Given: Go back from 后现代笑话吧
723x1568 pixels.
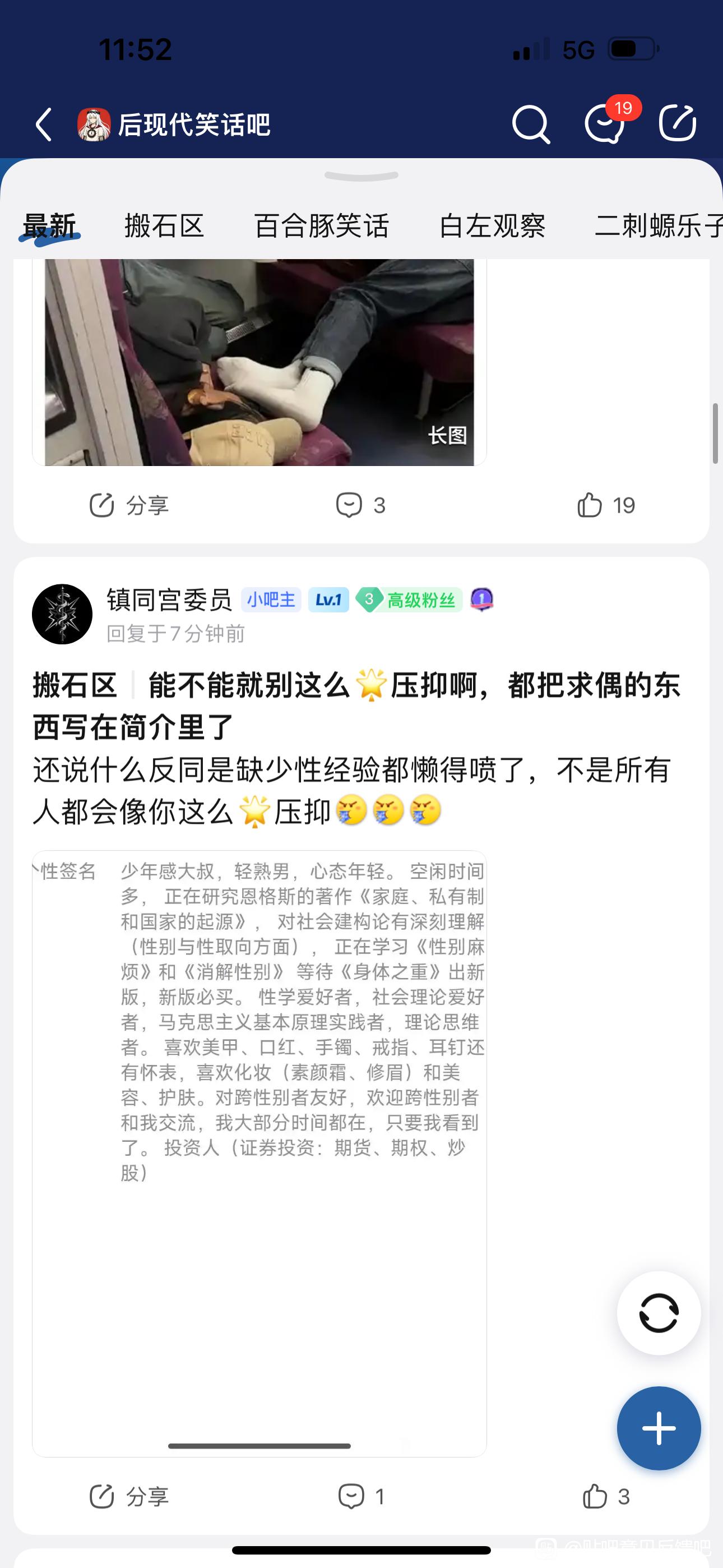Looking at the screenshot, I should pos(44,125).
